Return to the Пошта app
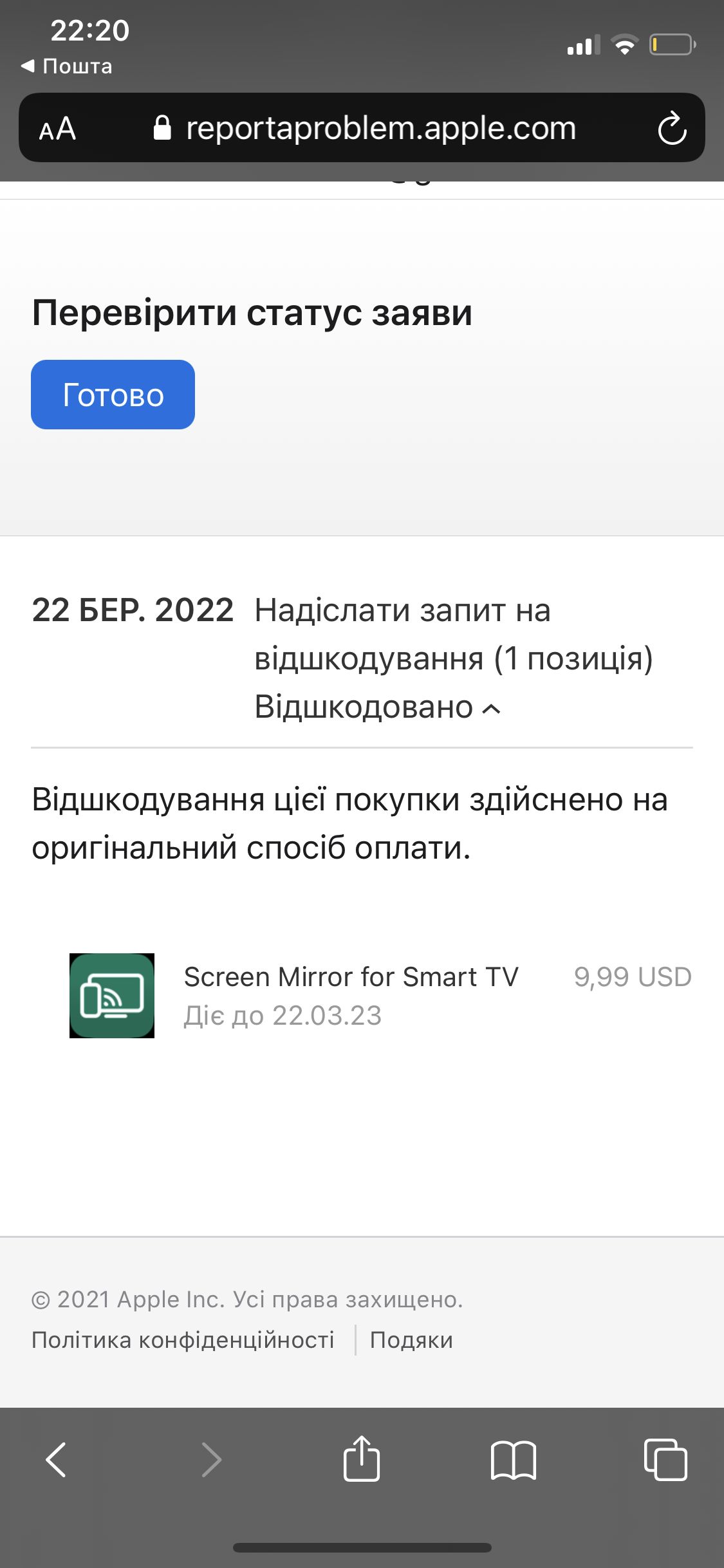Viewport: 724px width, 1568px height. click(x=67, y=66)
